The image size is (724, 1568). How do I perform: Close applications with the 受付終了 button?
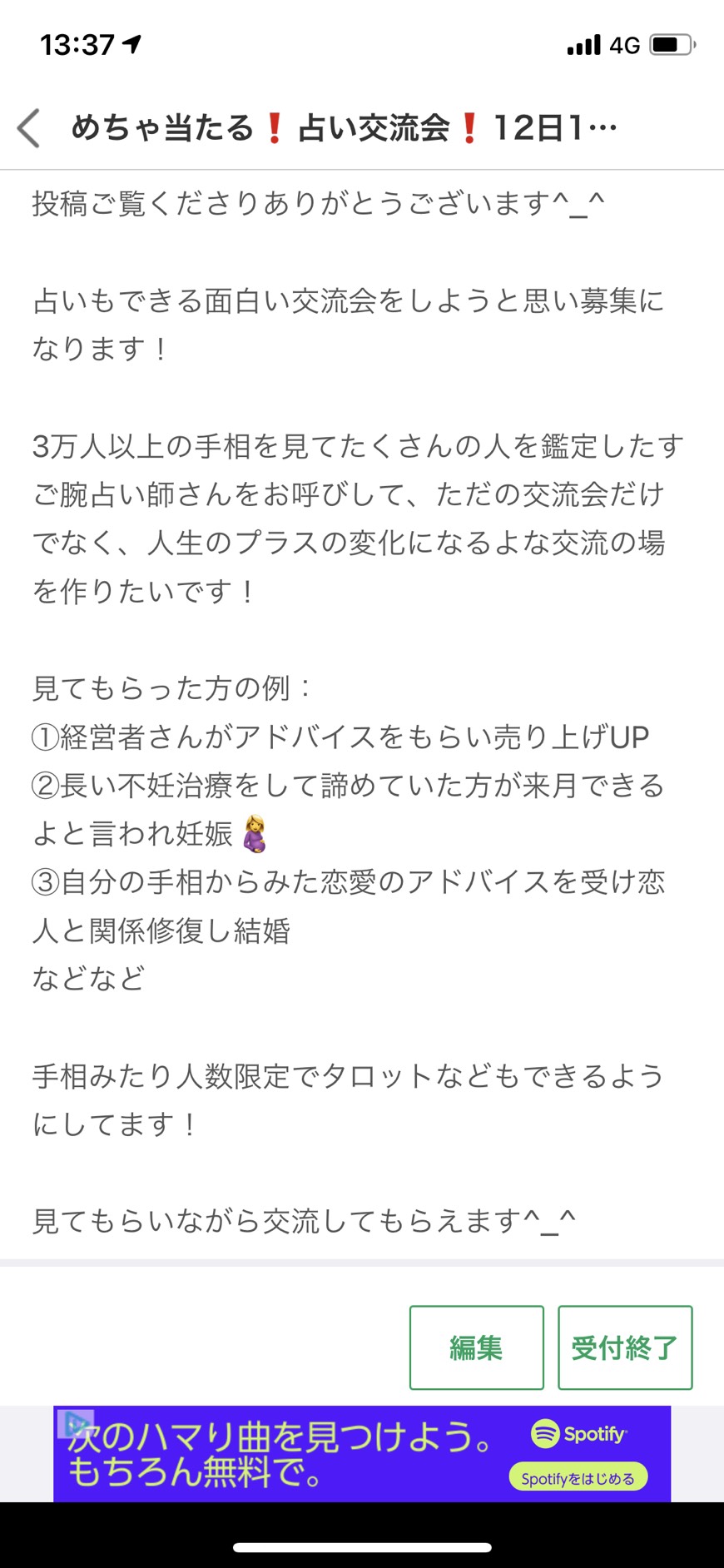pos(625,1347)
